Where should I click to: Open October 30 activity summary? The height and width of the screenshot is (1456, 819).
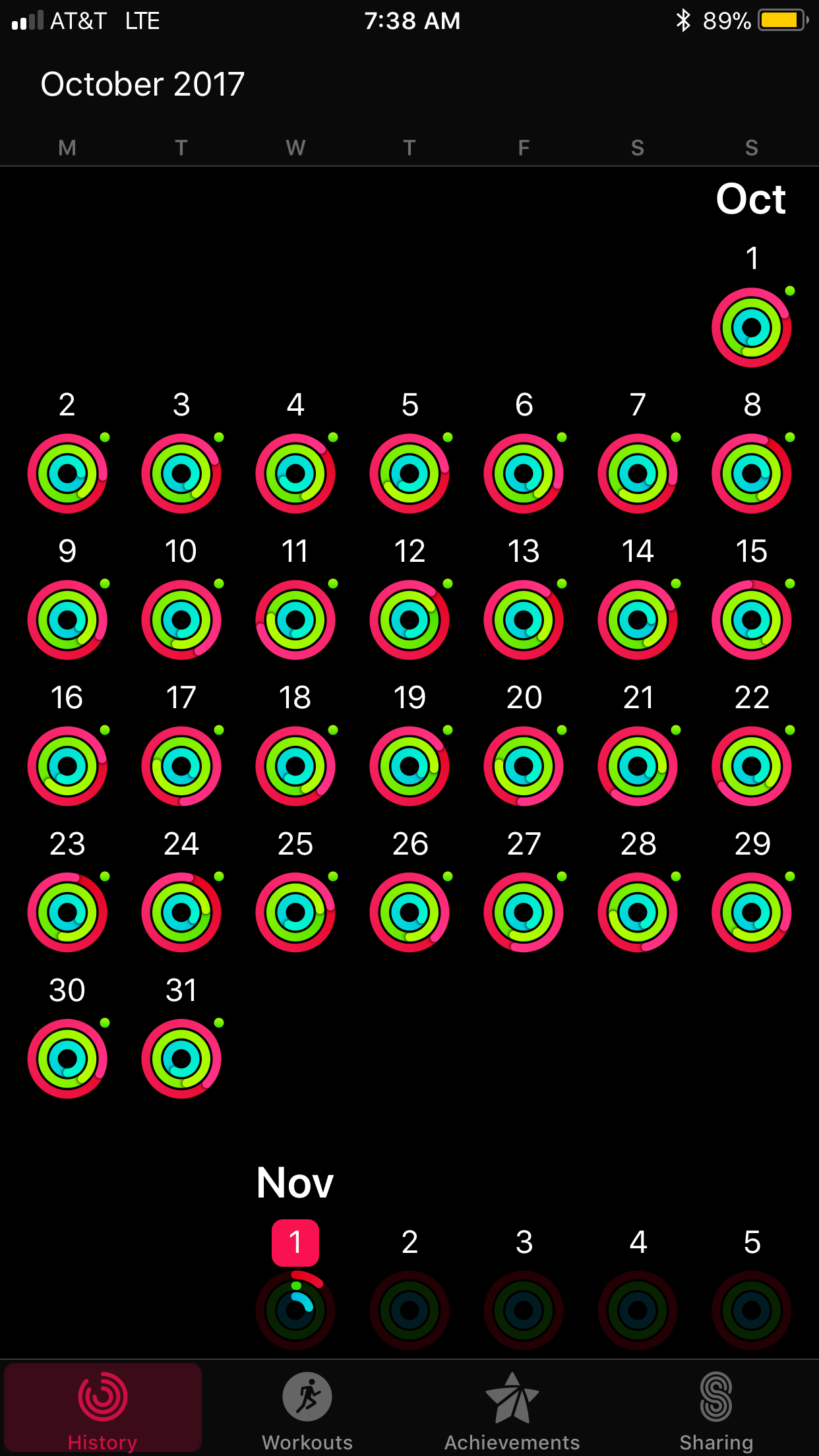click(x=67, y=1059)
